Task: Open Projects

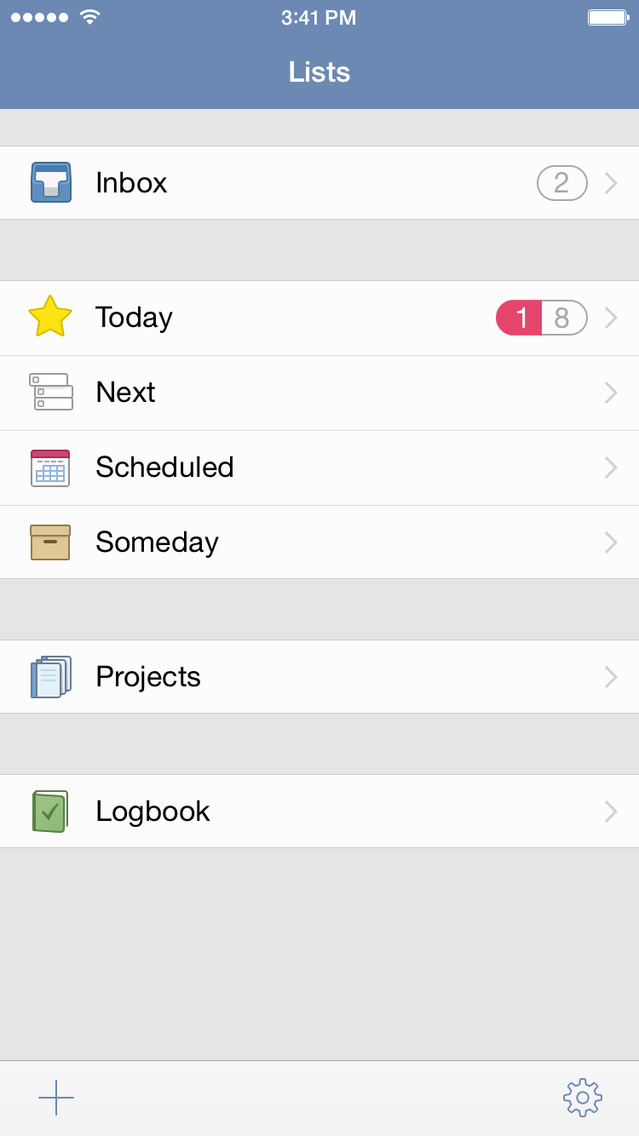Action: click(x=319, y=677)
